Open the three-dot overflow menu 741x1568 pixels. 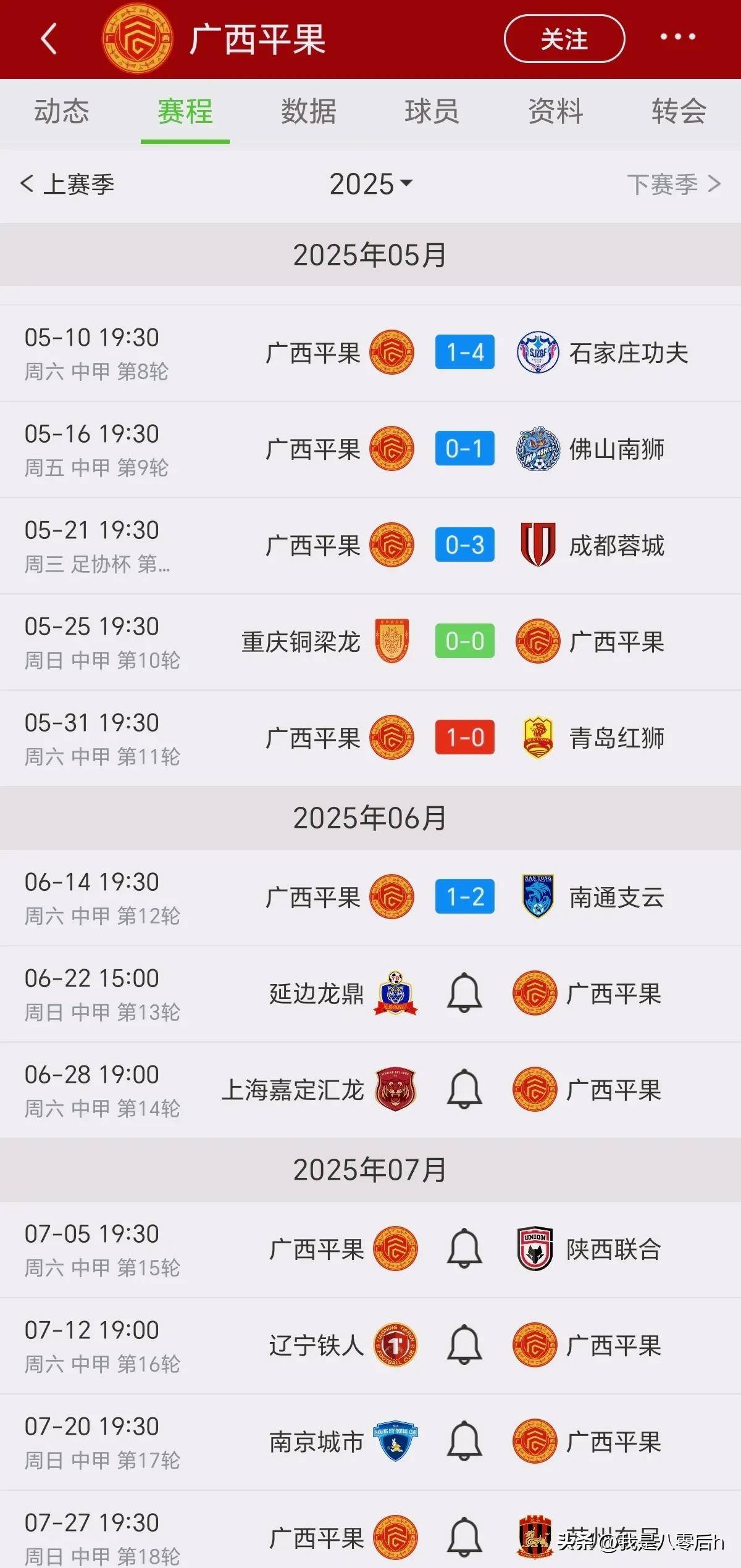tap(677, 38)
